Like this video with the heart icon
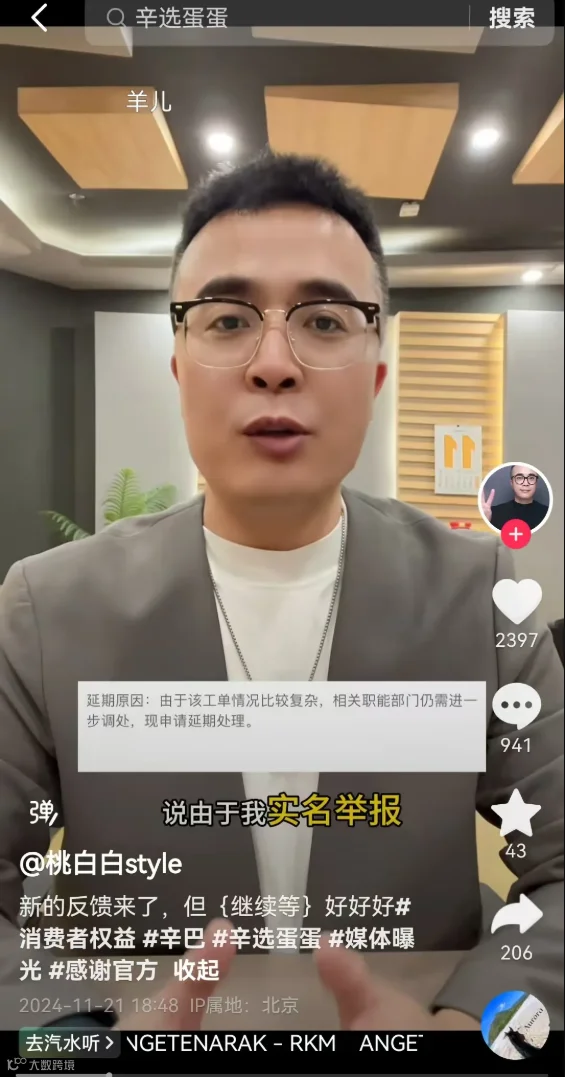Screen dimensions: 565x1077 [517, 602]
